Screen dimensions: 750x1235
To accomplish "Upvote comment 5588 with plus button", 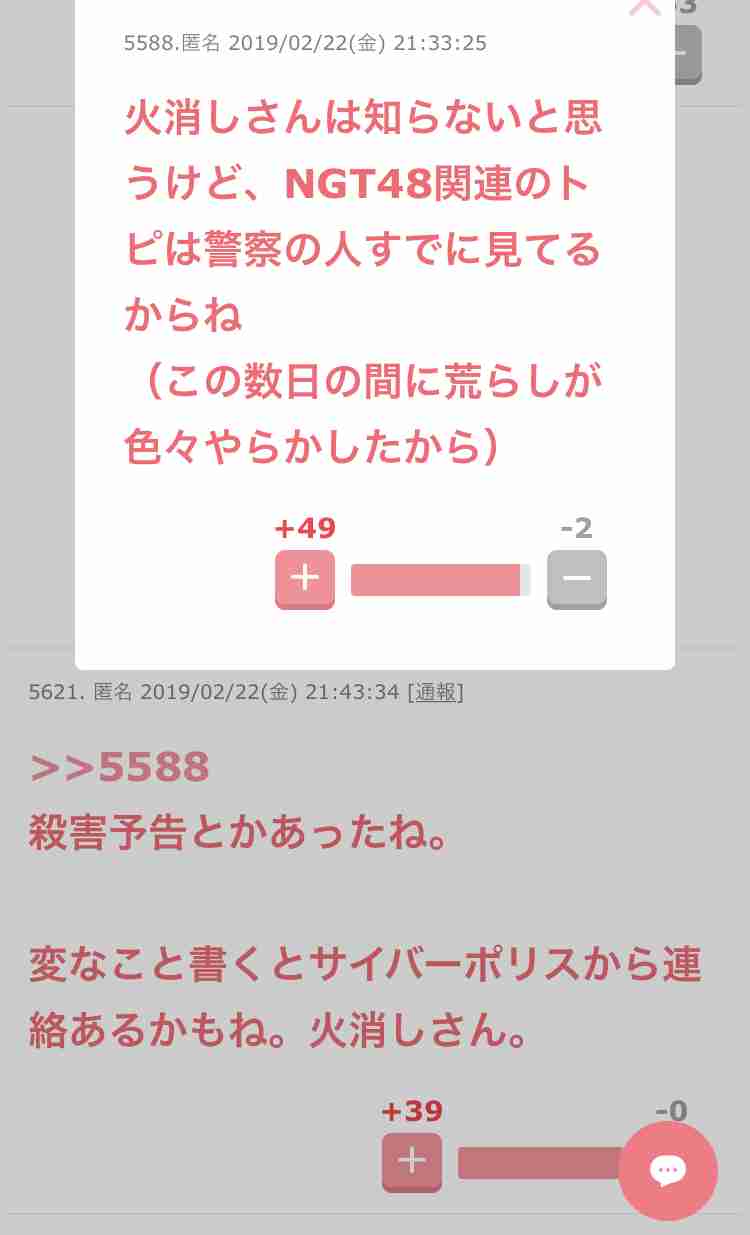I will 304,578.
